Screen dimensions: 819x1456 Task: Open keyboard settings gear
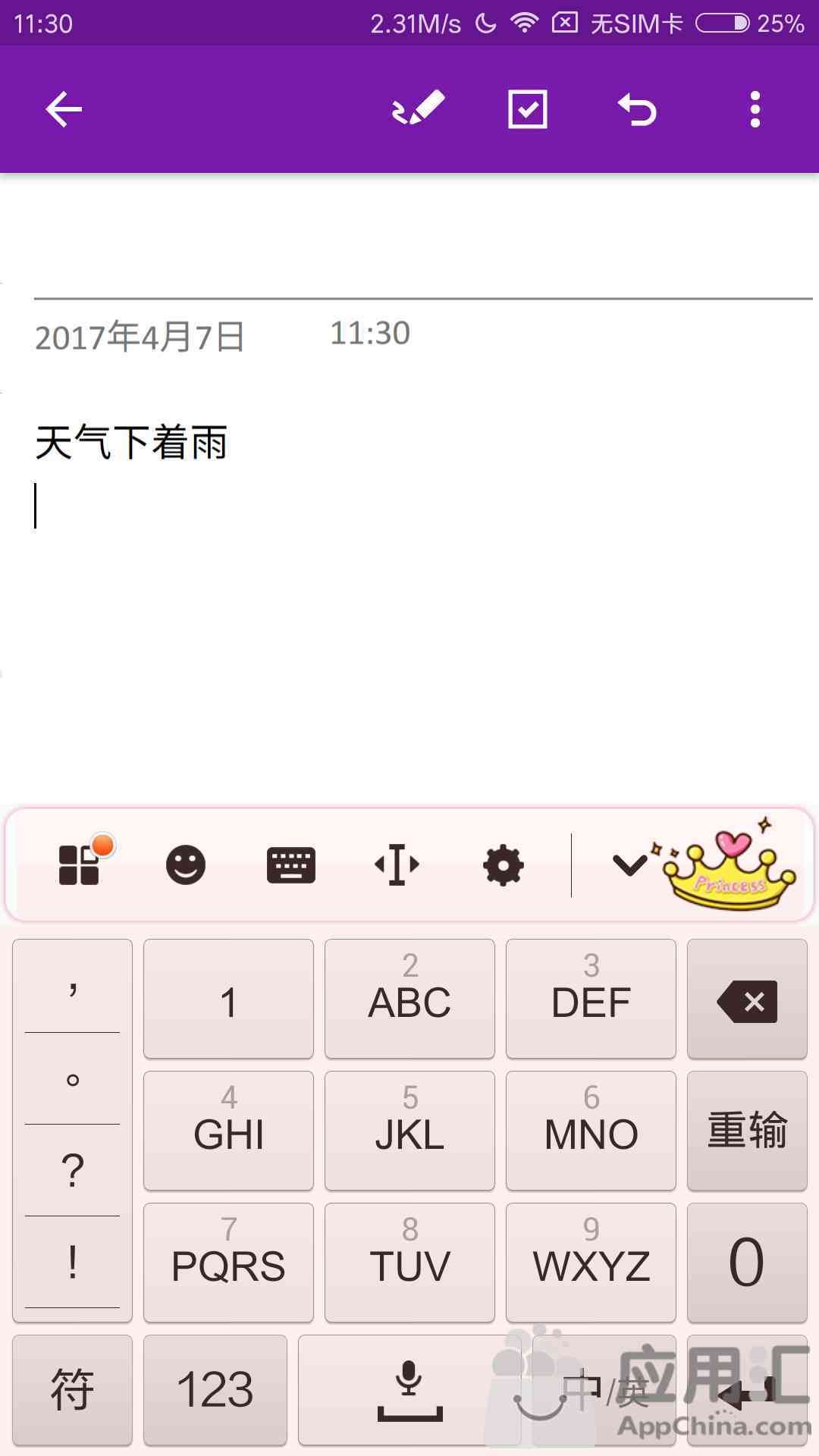(504, 864)
